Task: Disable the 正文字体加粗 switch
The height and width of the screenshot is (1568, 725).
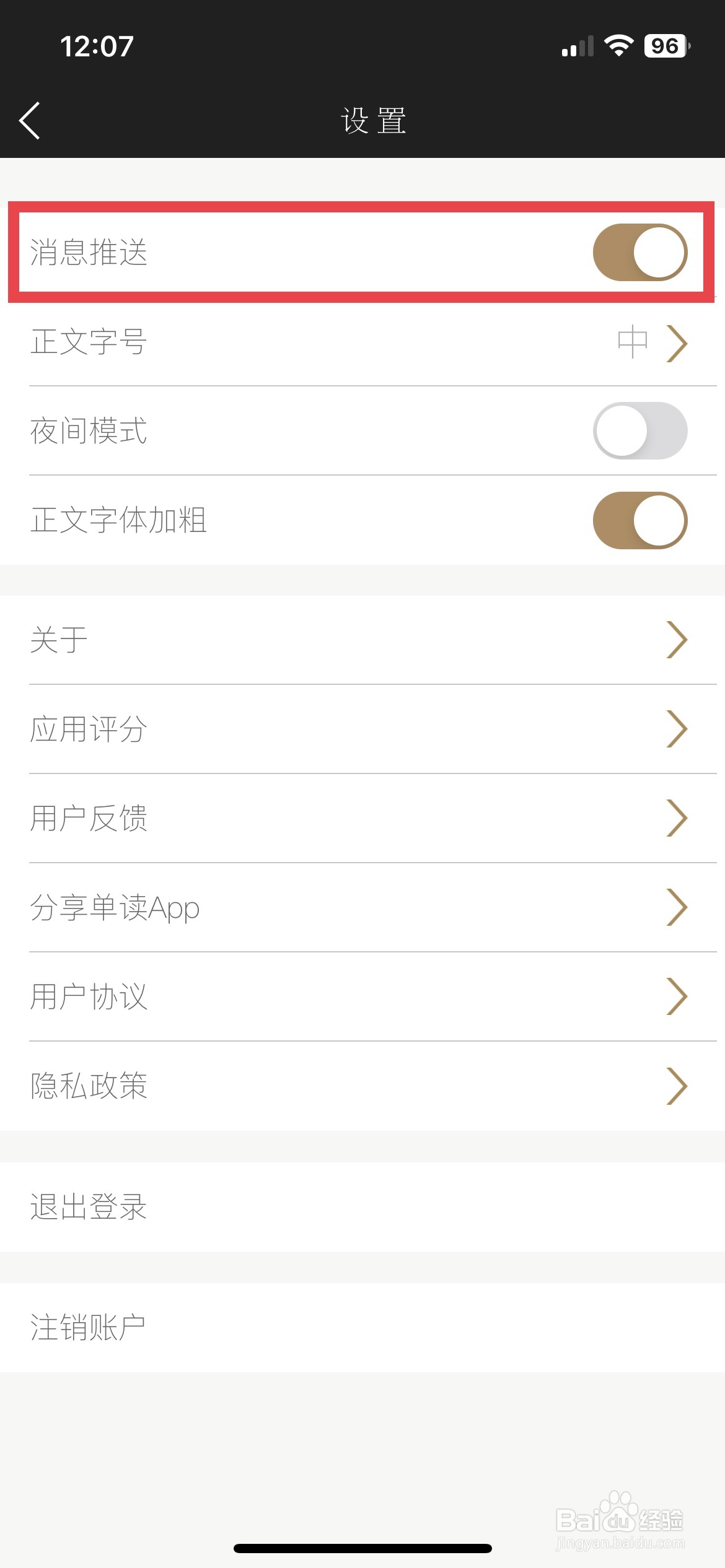Action: tap(639, 520)
